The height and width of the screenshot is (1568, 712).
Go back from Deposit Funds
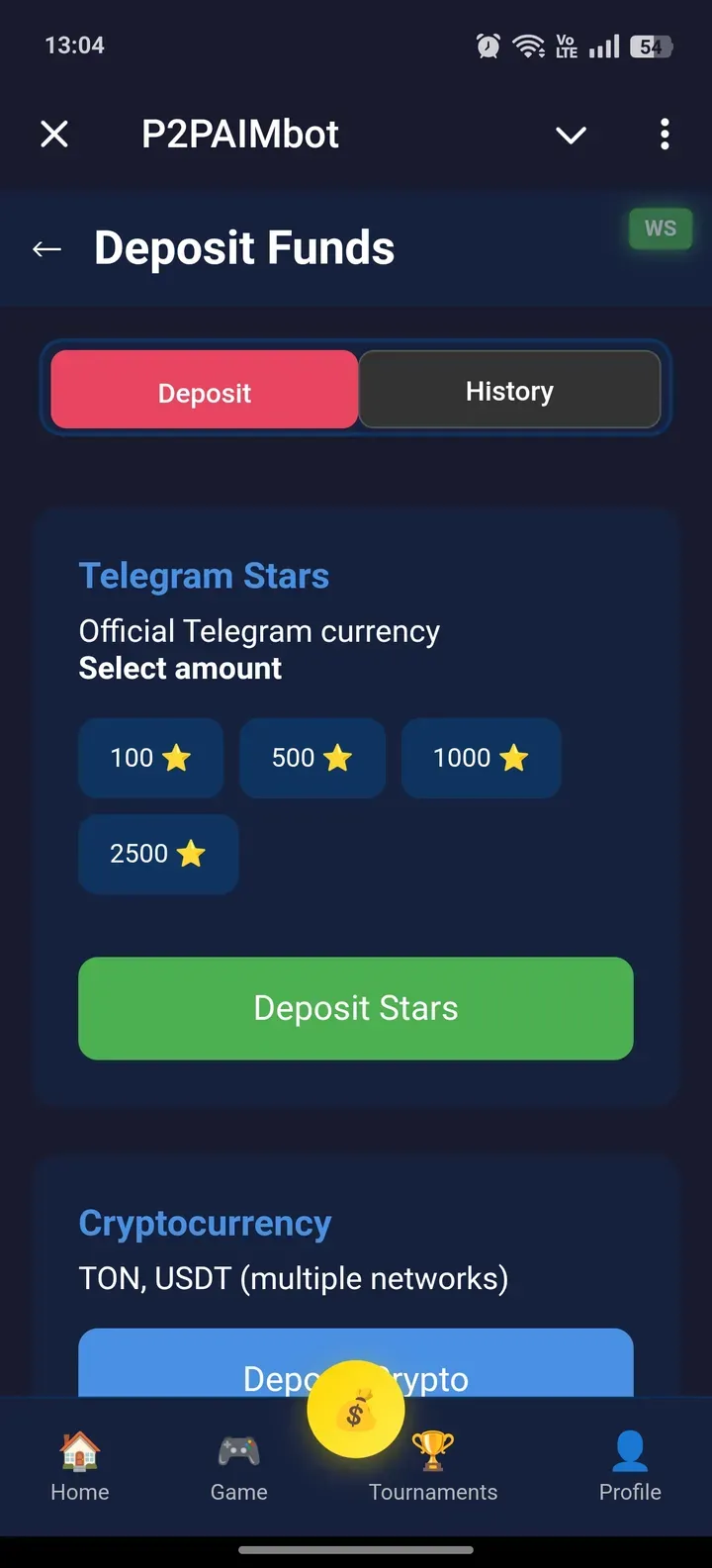point(47,249)
